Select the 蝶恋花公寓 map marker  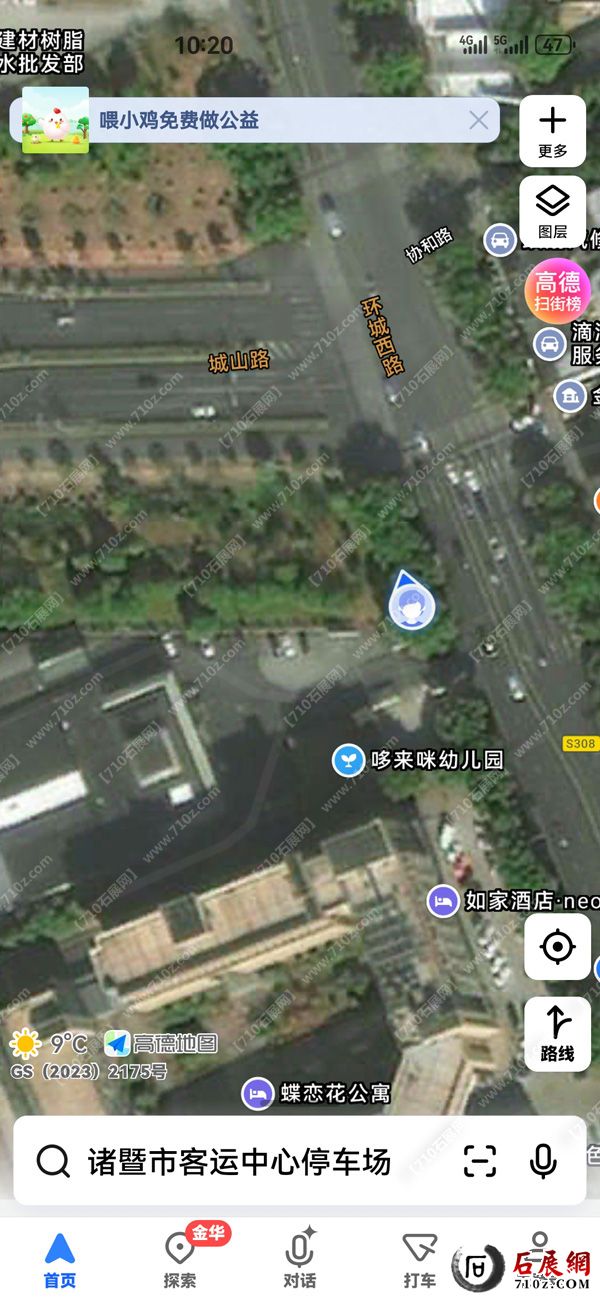pos(258,1093)
